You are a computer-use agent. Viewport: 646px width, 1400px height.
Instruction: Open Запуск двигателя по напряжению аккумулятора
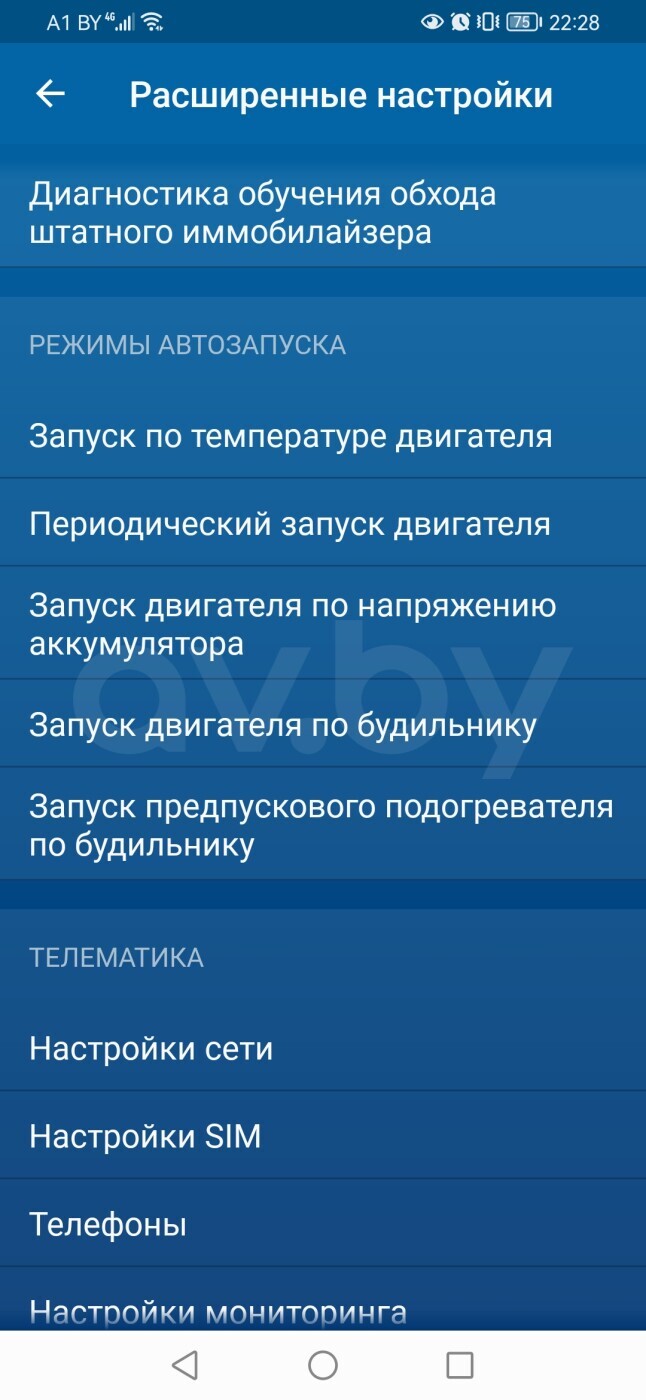323,624
